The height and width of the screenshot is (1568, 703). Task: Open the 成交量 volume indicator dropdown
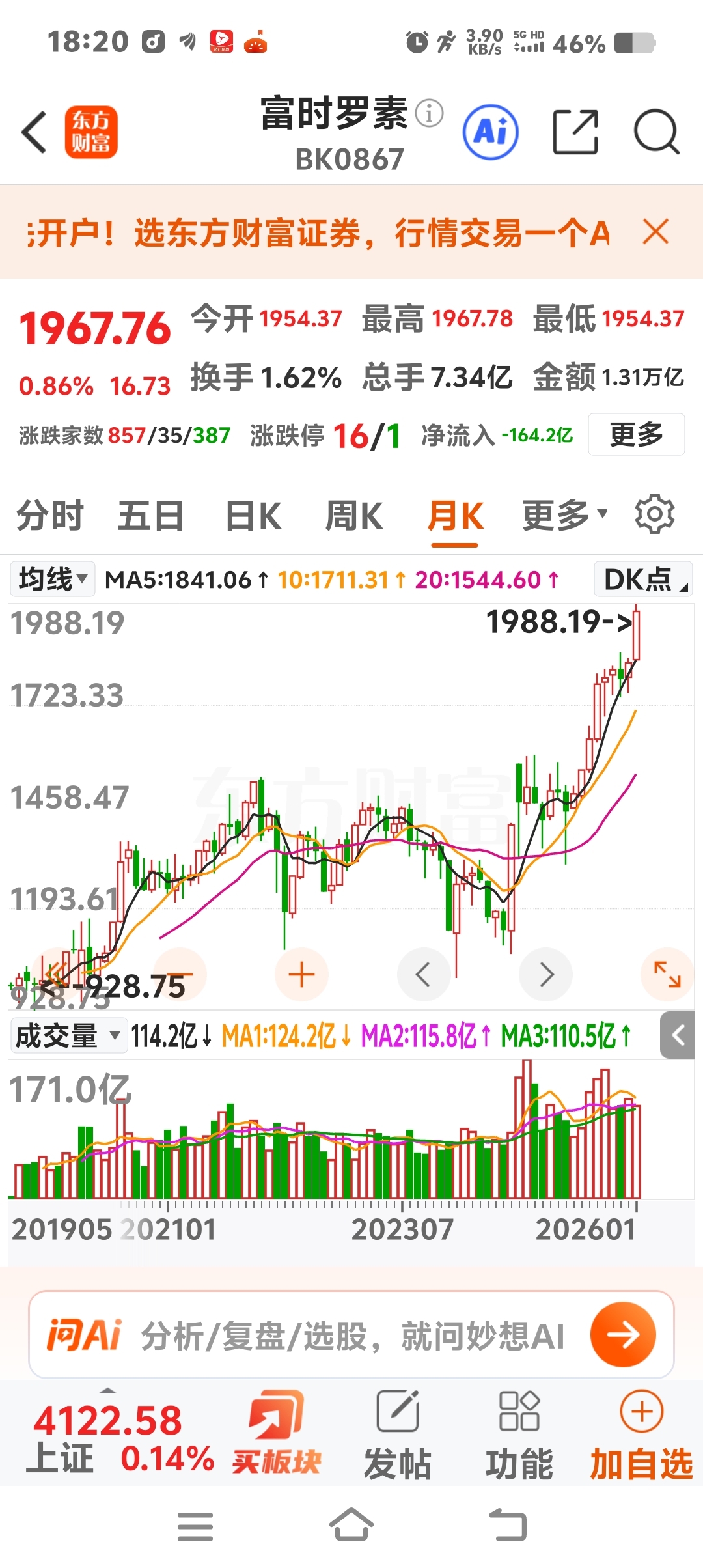pos(69,1035)
